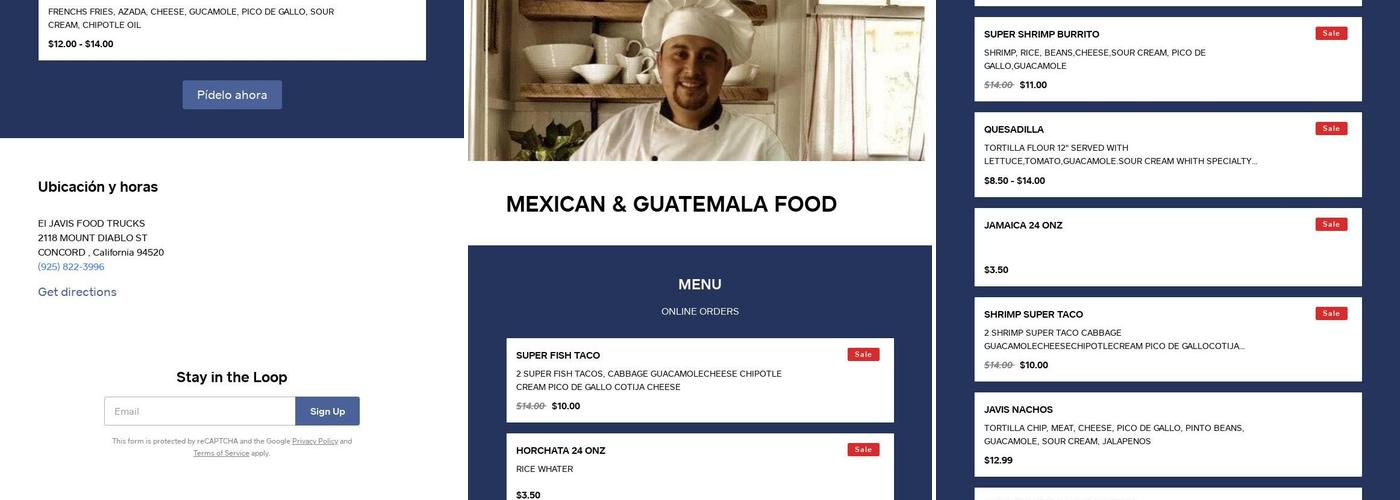Image resolution: width=1400 pixels, height=500 pixels.
Task: Select the Super Shrimp Burrito card
Action: pyautogui.click(x=1167, y=59)
